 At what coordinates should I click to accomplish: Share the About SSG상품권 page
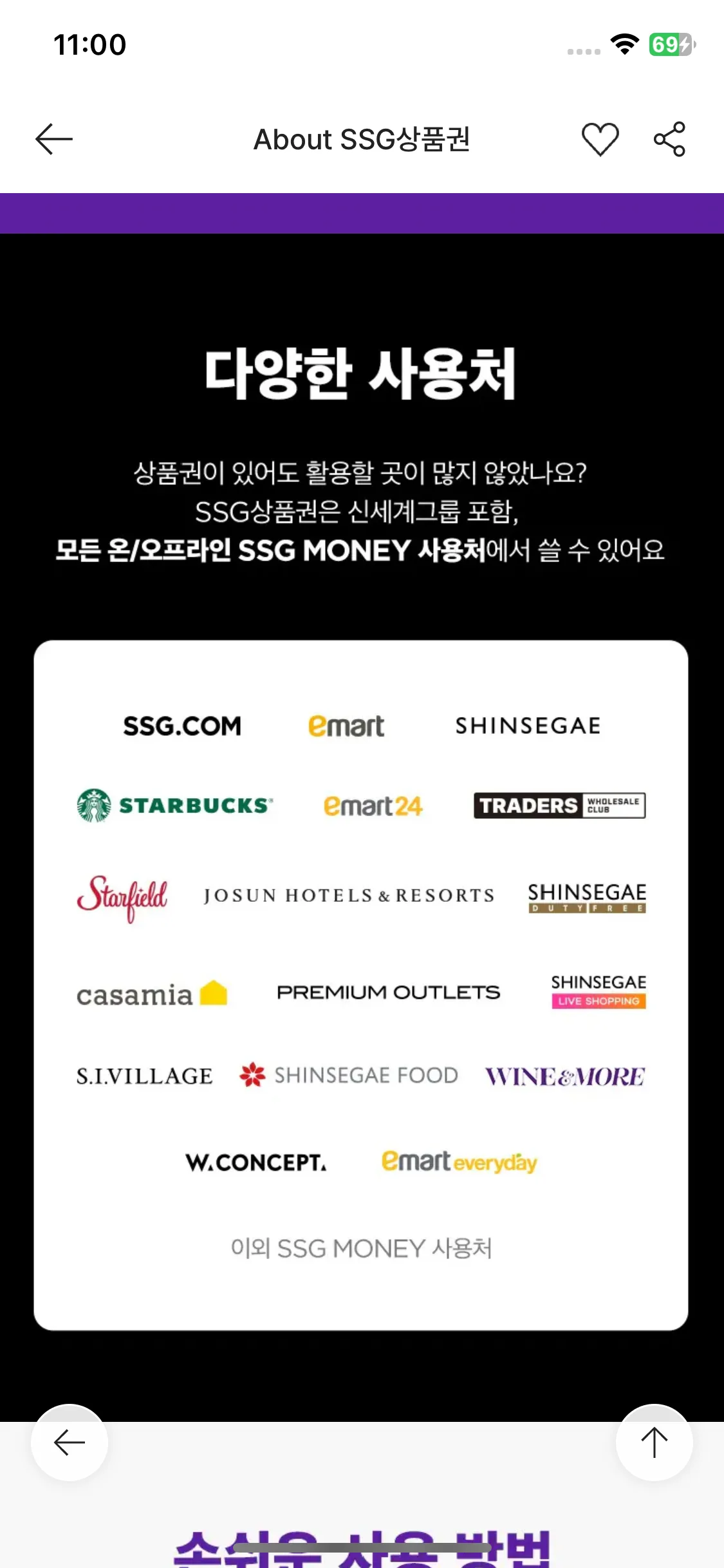669,139
